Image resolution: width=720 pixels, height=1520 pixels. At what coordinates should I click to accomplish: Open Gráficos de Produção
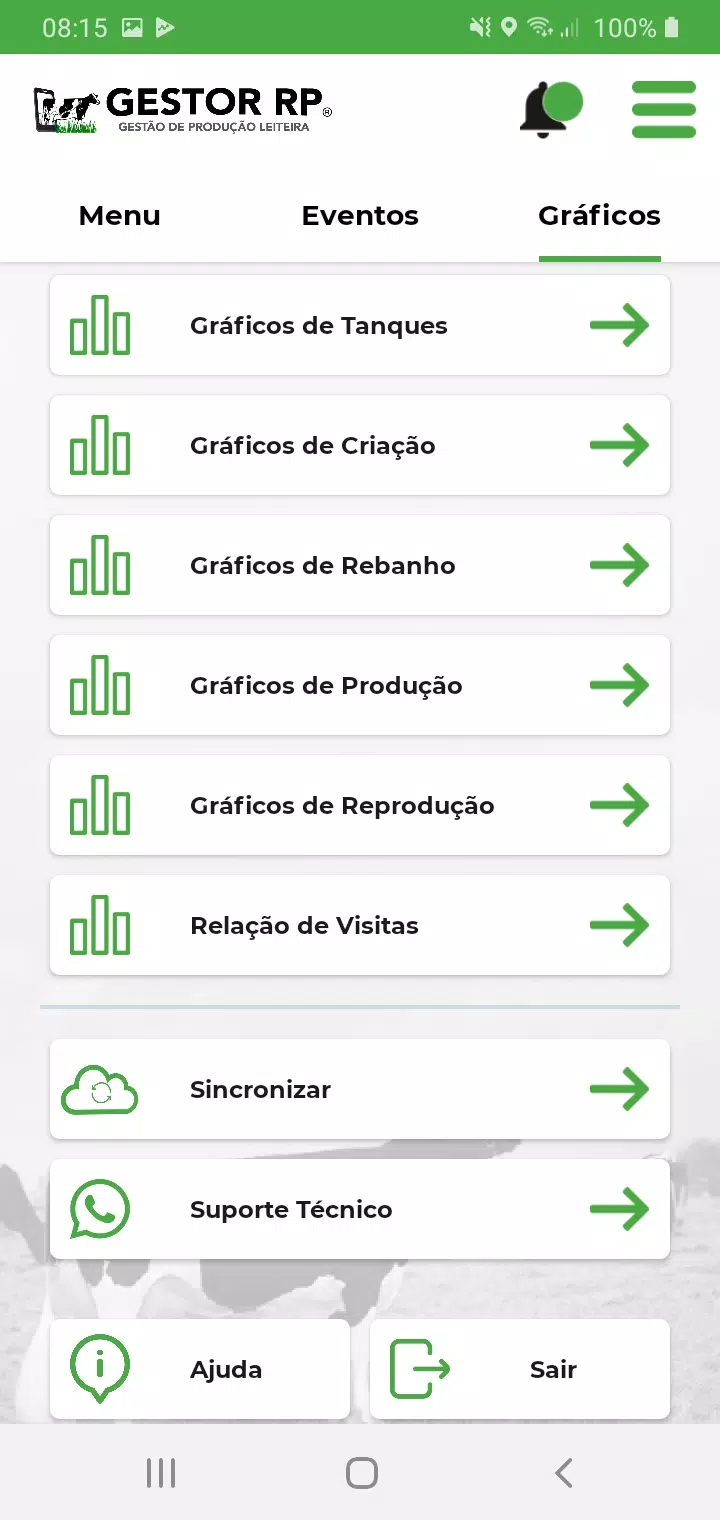pos(360,686)
